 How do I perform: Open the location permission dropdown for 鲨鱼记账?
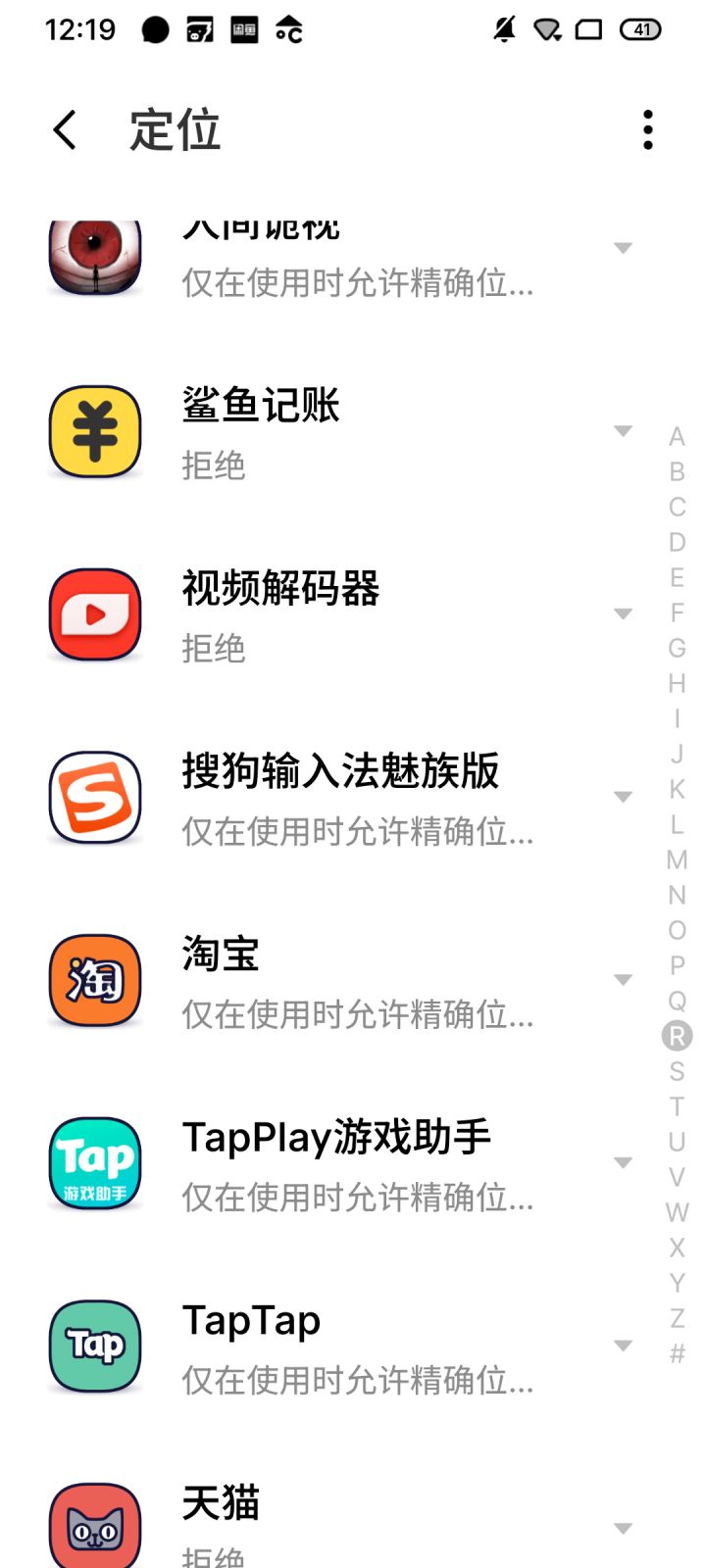pos(623,431)
